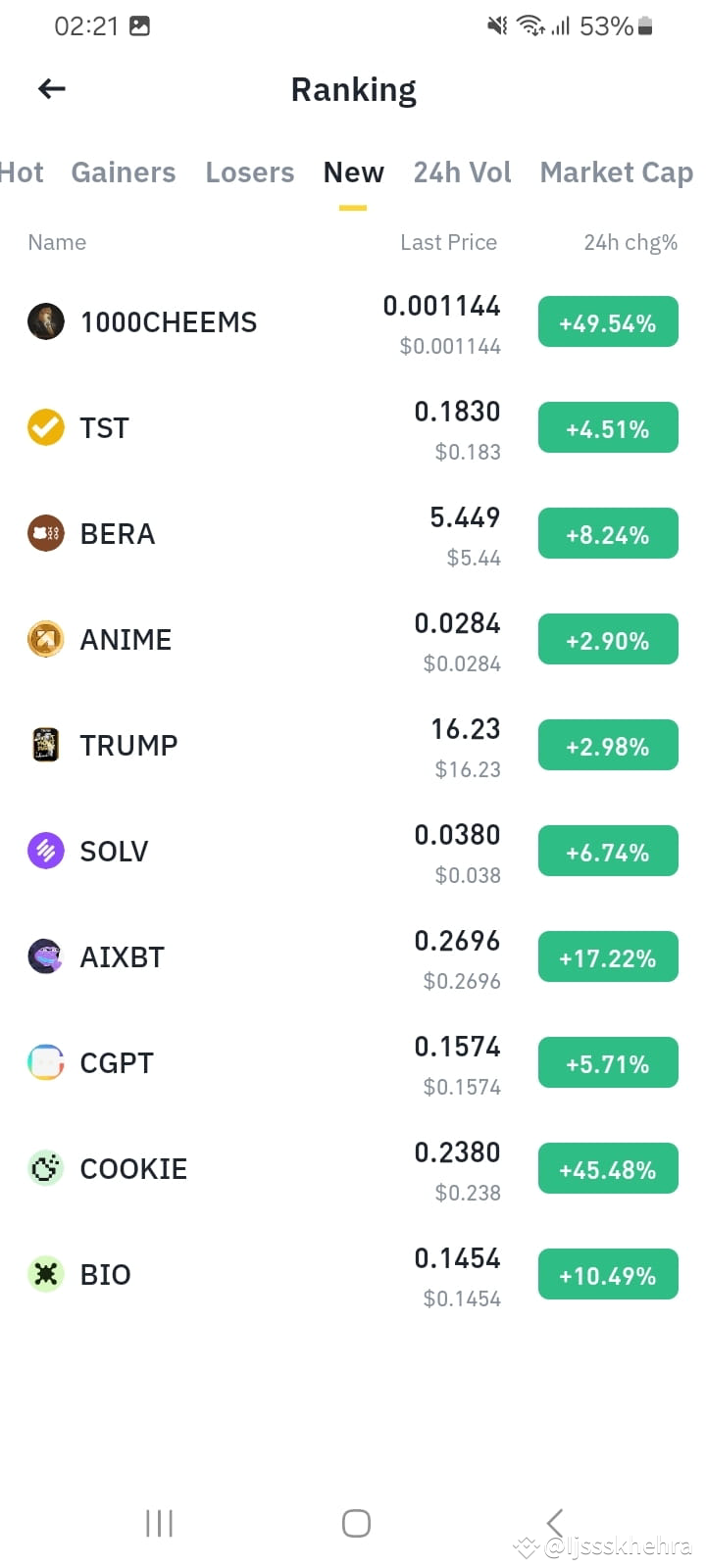The image size is (706, 1568).
Task: Open the Market Cap tab
Action: 616,172
